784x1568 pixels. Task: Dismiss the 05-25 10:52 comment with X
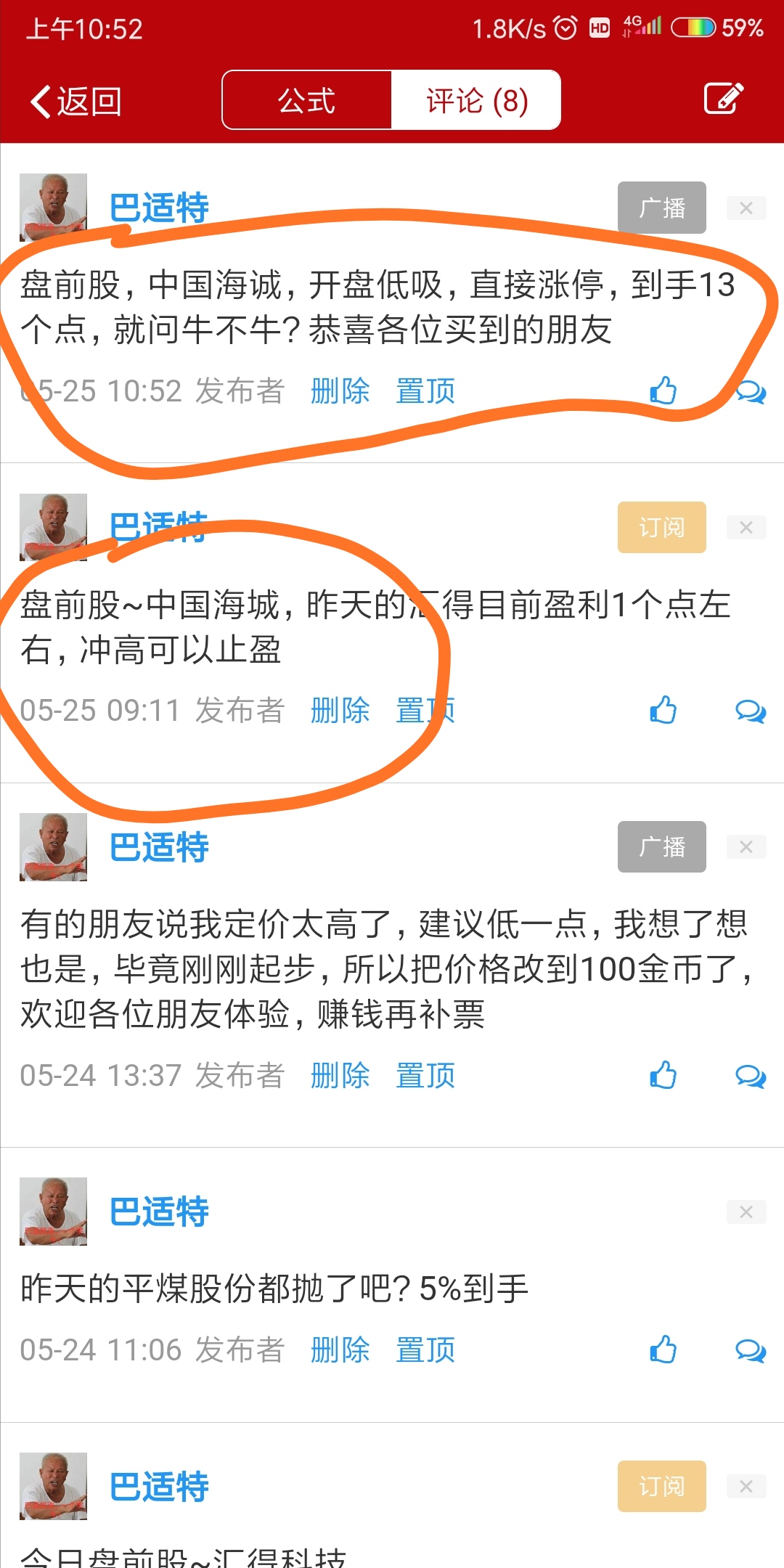pos(746,208)
